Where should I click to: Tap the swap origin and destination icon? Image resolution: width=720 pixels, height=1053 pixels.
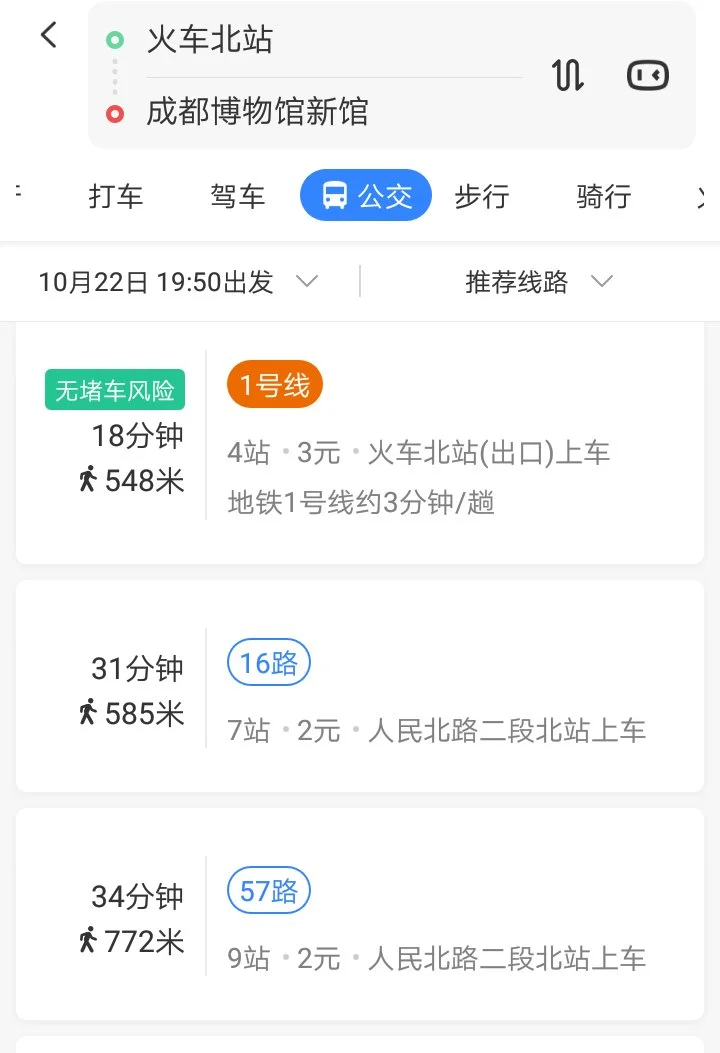point(568,74)
